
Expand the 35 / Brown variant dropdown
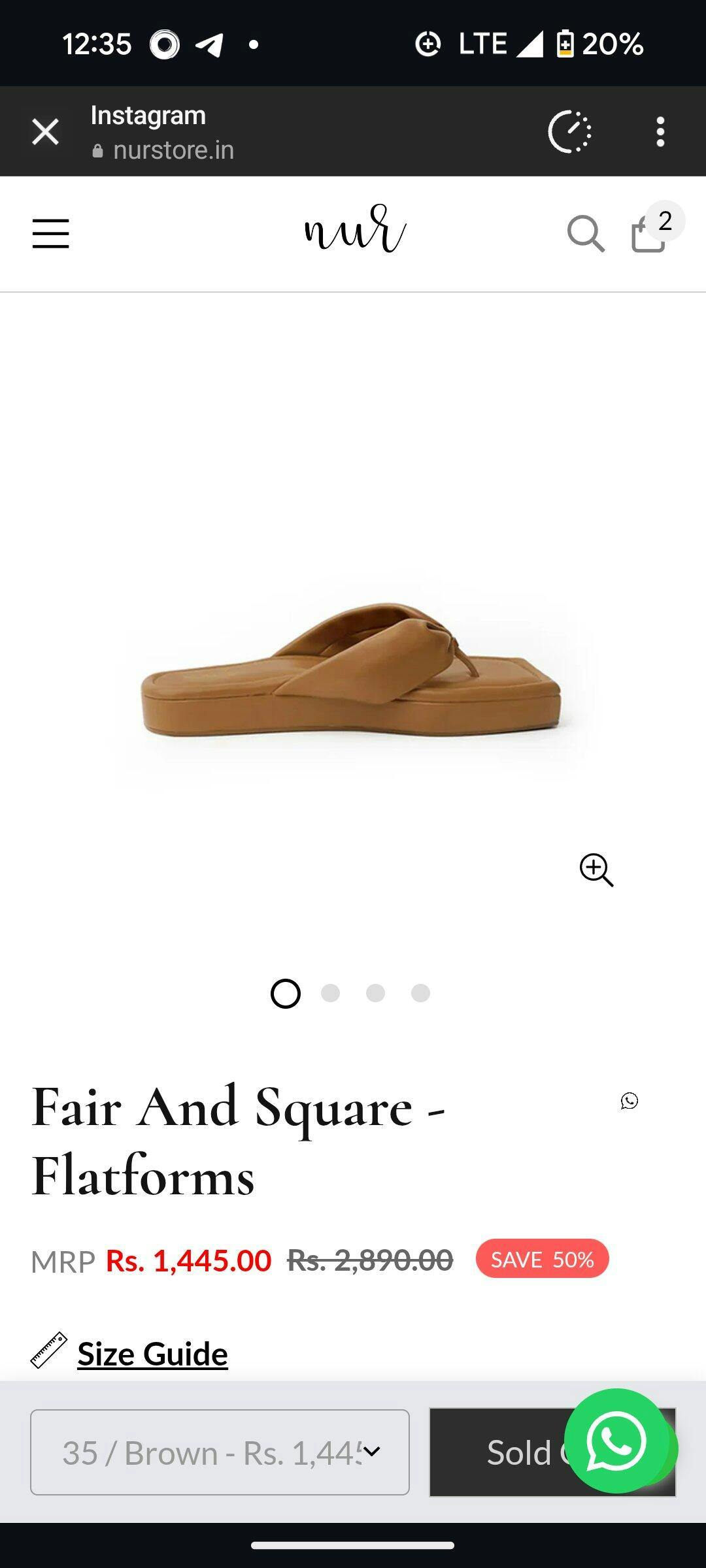(220, 1452)
